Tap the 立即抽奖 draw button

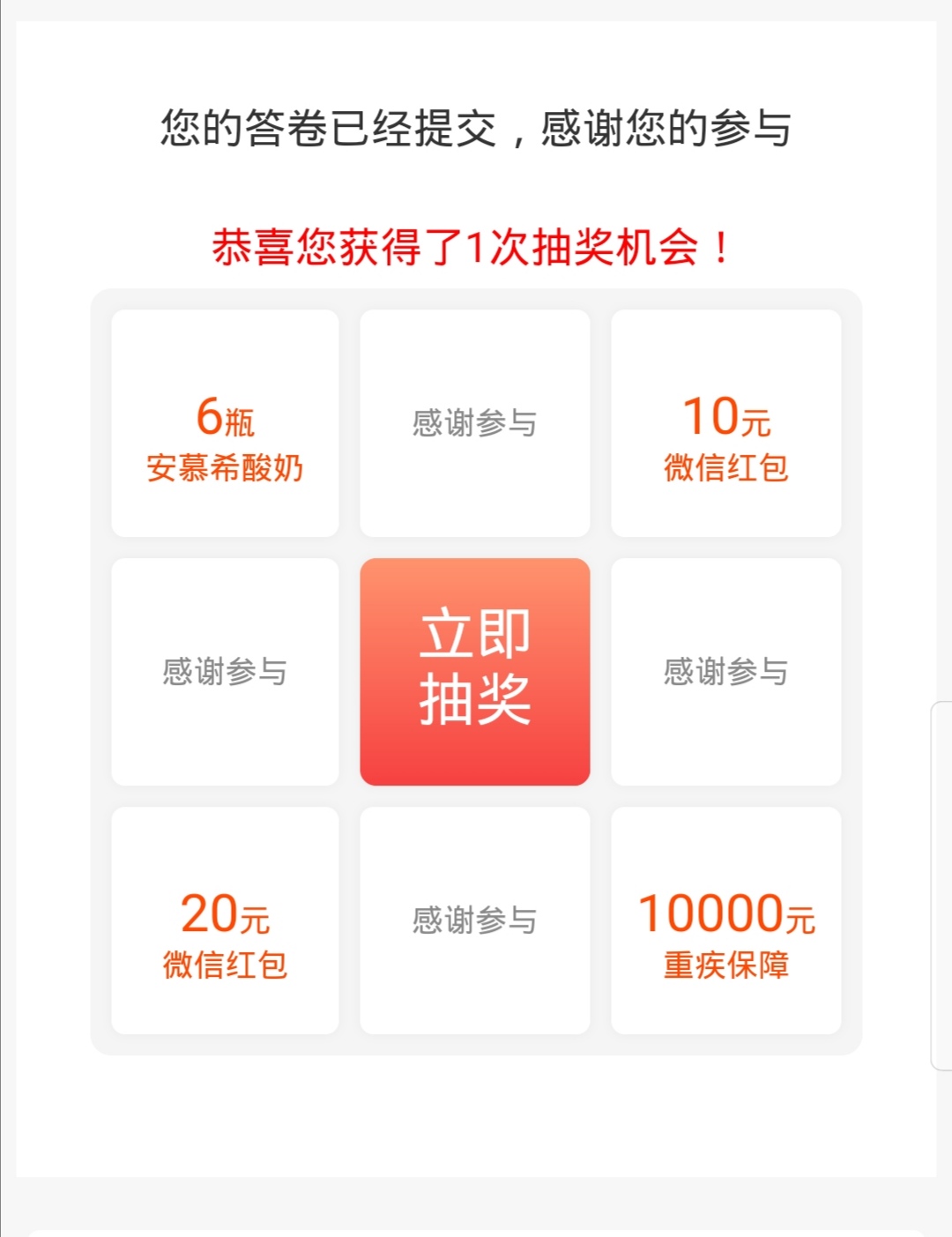474,671
